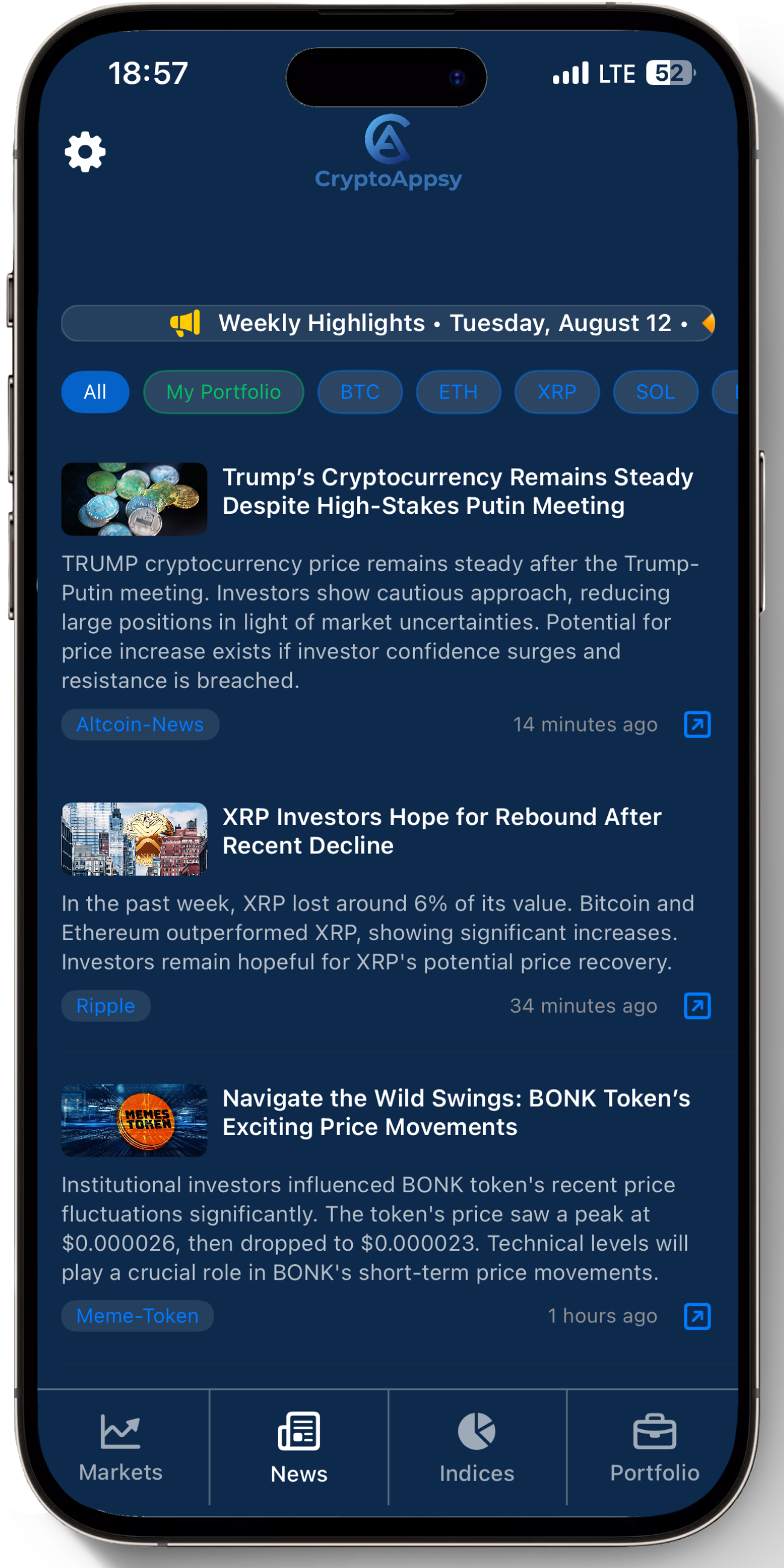Filter news by BTC
Image resolution: width=784 pixels, height=1568 pixels.
point(360,391)
